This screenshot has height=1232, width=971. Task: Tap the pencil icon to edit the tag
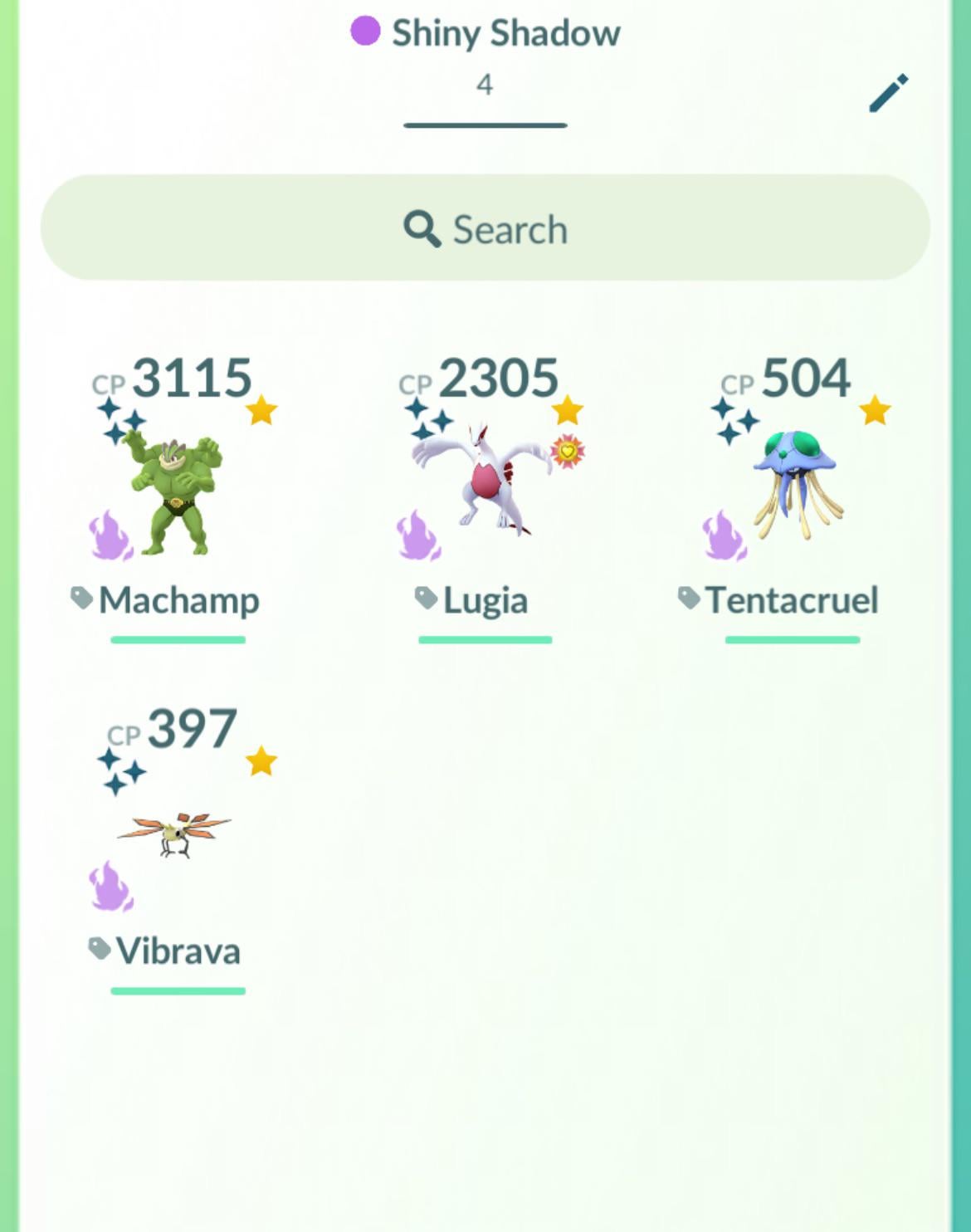[888, 93]
